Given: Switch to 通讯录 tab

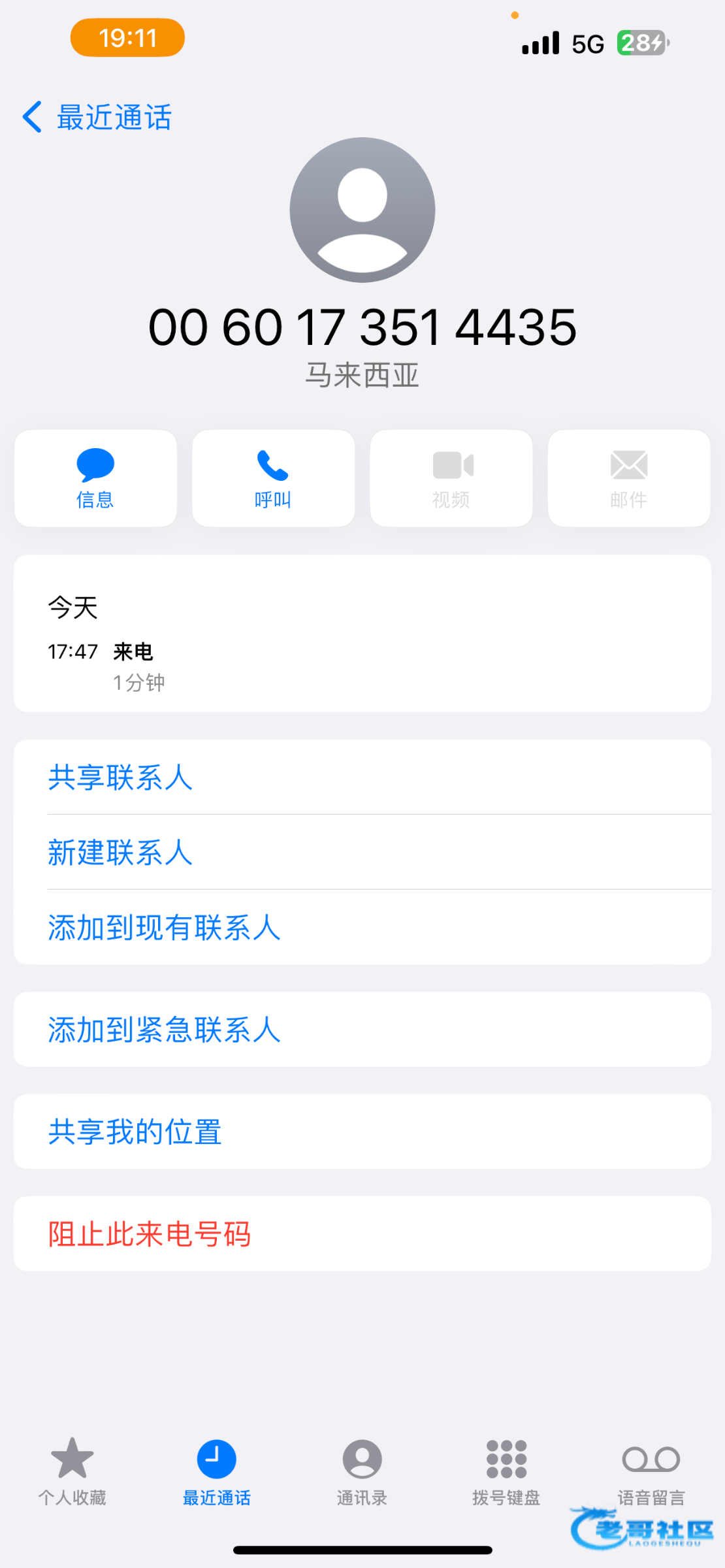Looking at the screenshot, I should click(x=362, y=1470).
